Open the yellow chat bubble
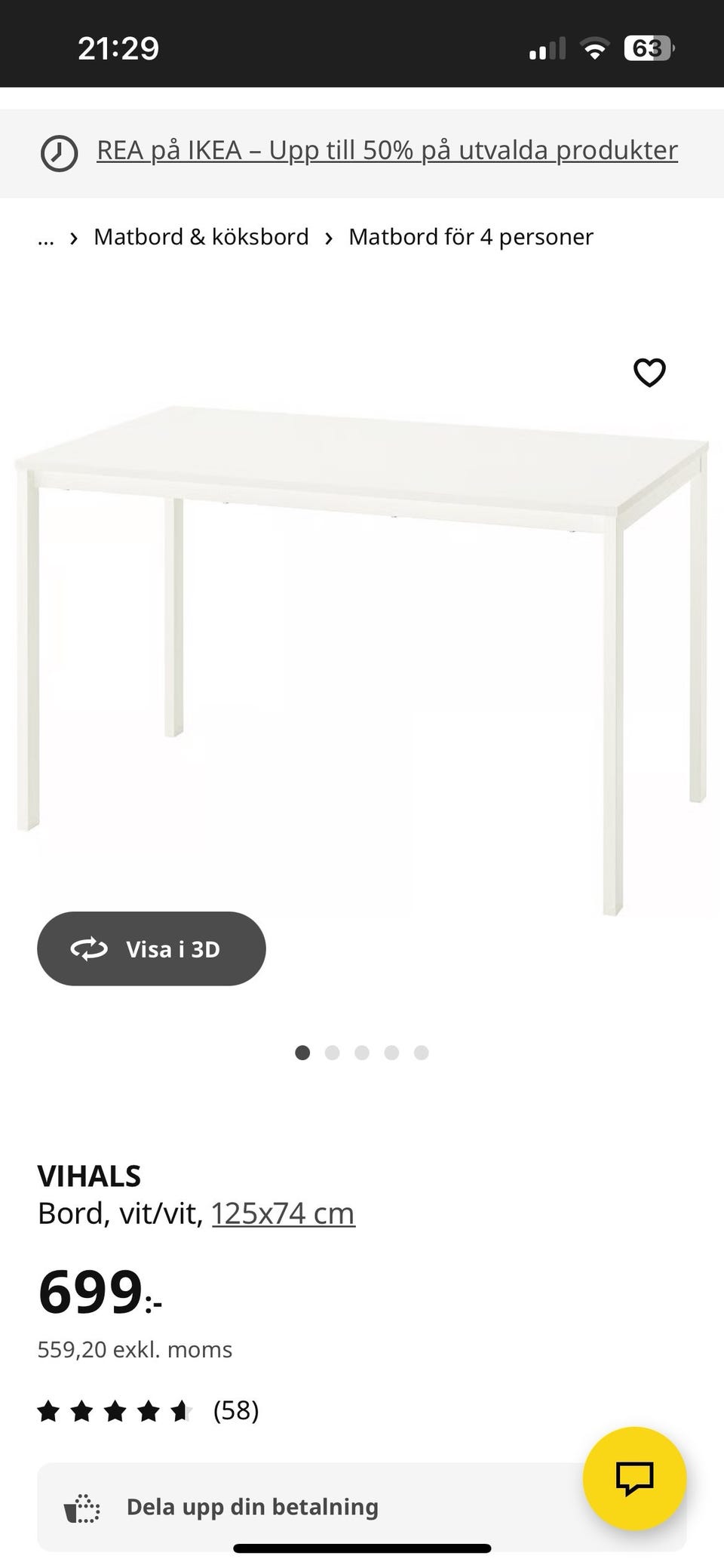Screen dimensions: 724x1568 [636, 1479]
